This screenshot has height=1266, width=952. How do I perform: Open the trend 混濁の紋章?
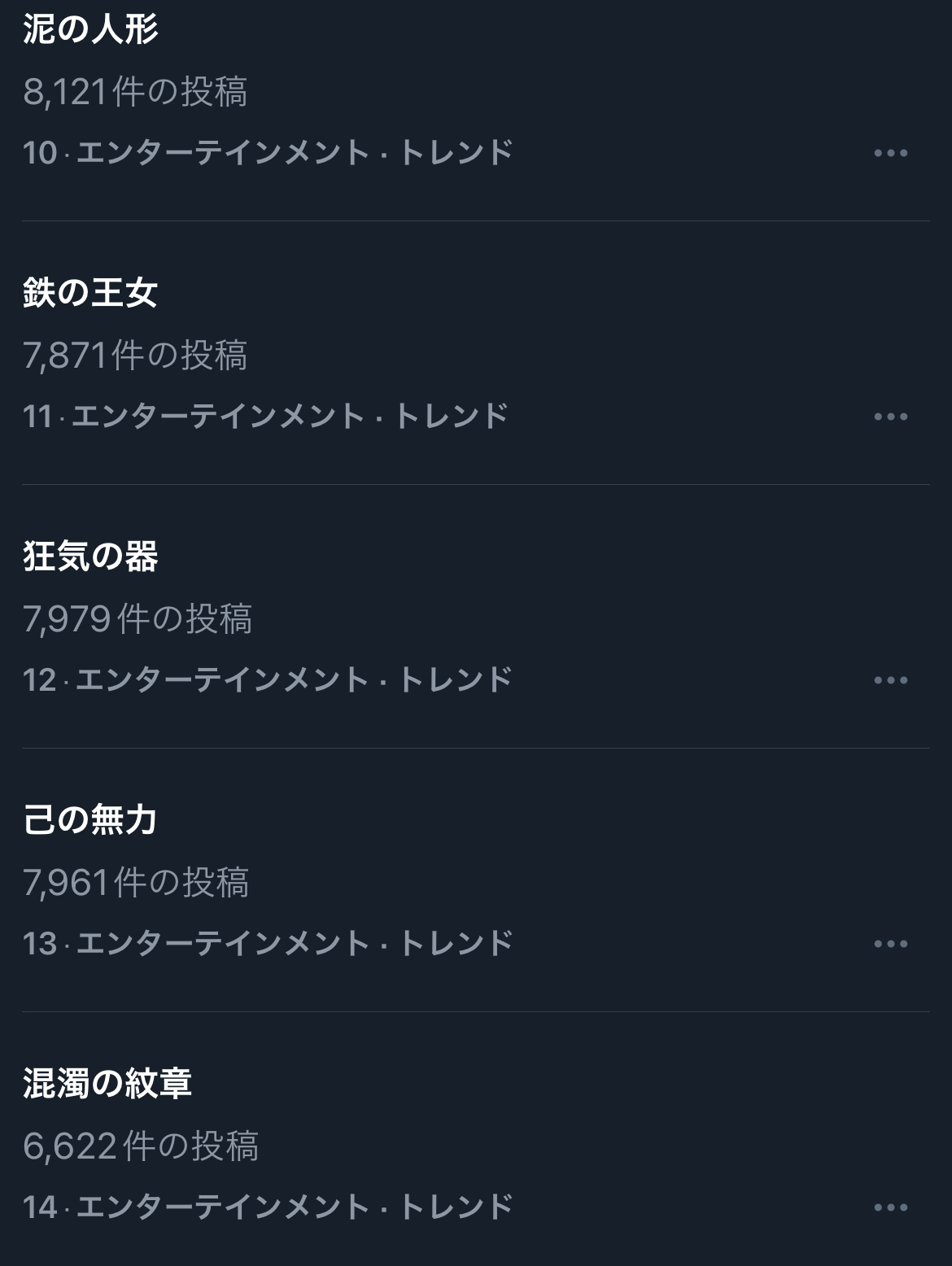click(107, 1083)
